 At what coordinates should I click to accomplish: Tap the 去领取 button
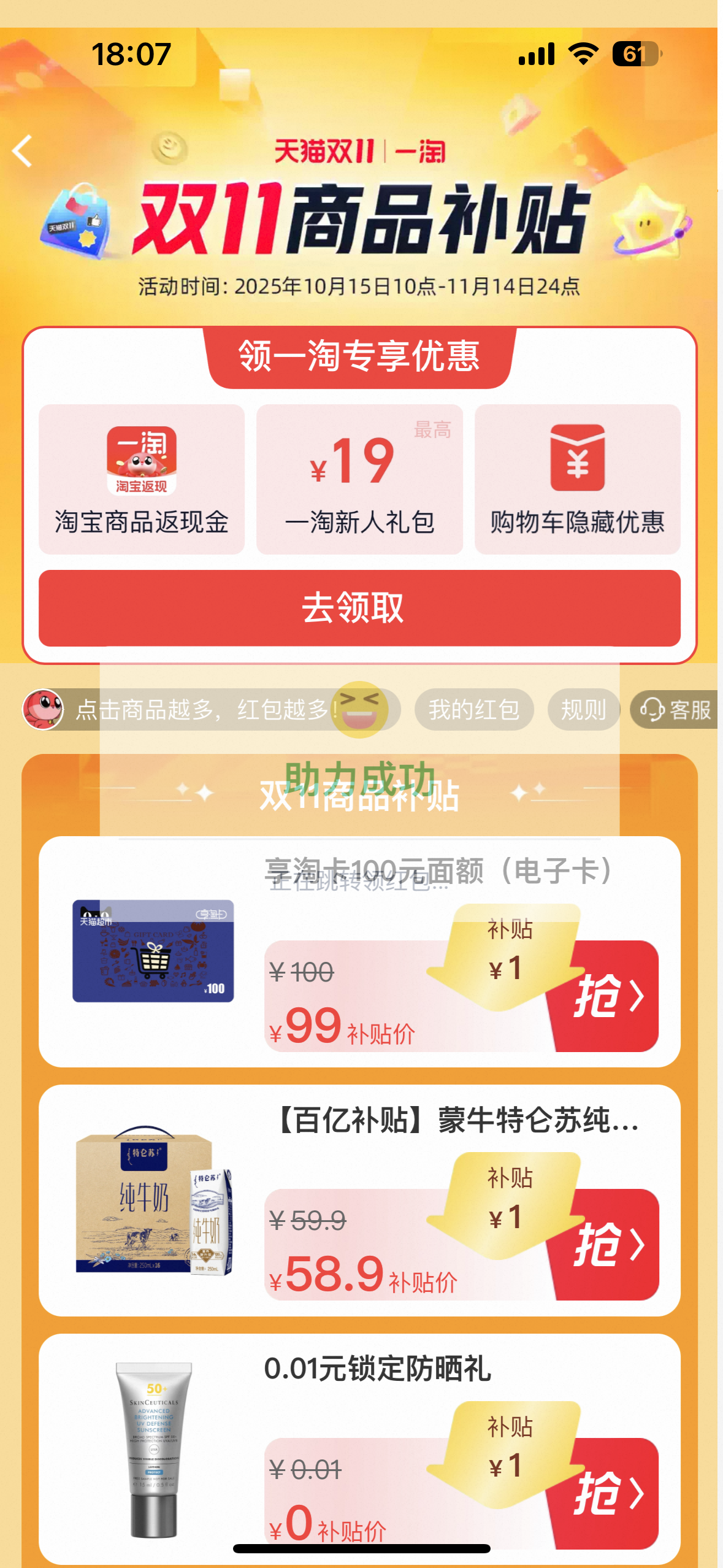(359, 607)
